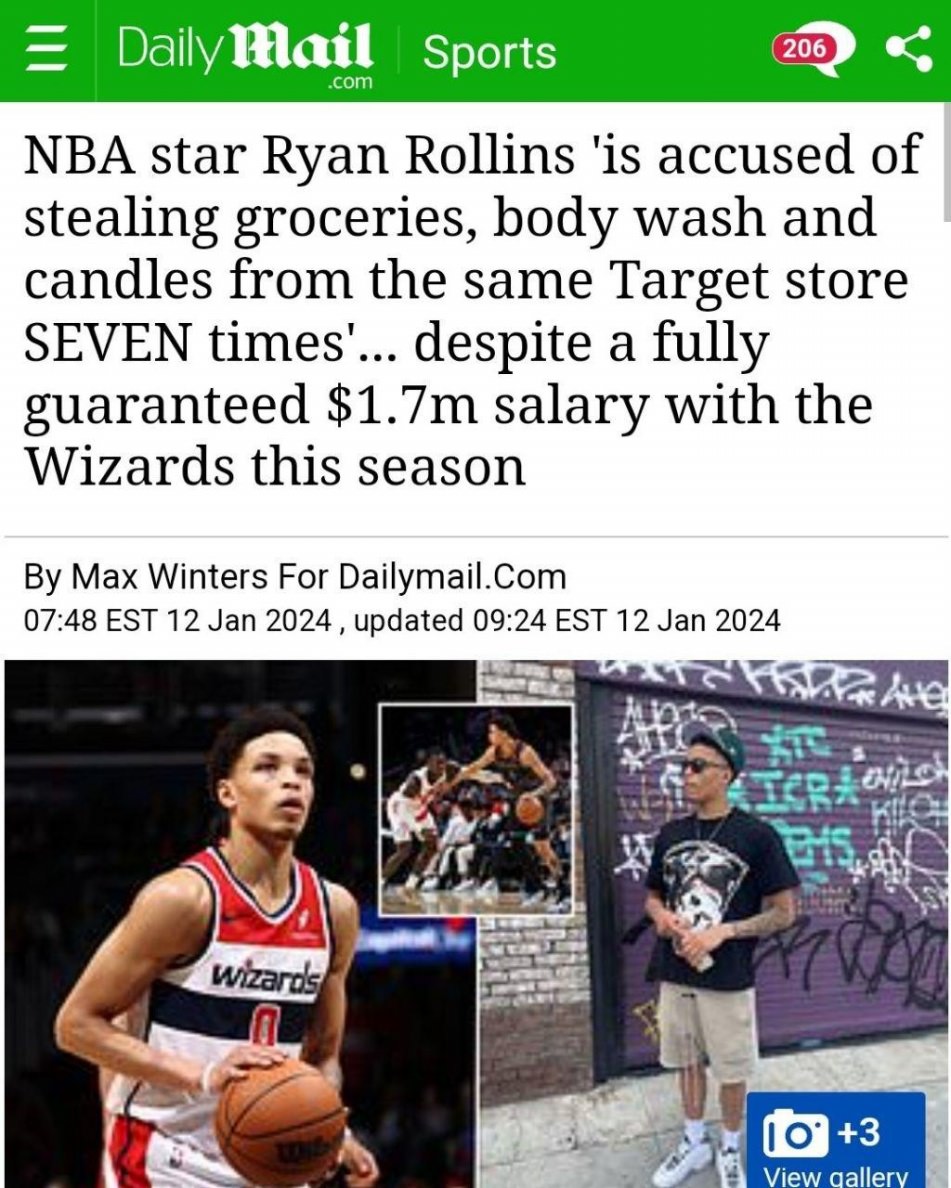Go to Daily Mail homepage logo

246,51
